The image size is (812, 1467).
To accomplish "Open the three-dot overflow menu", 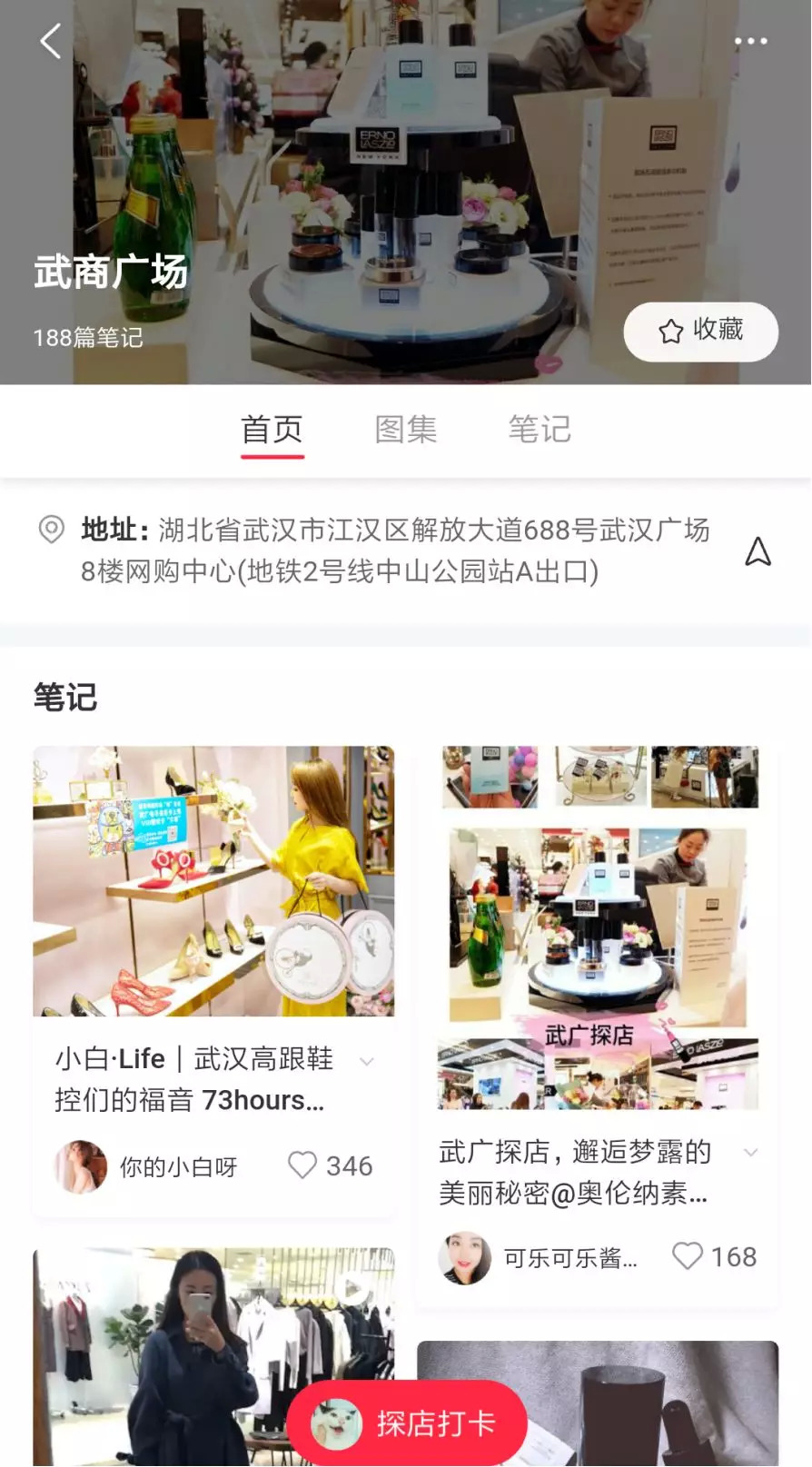I will click(750, 42).
